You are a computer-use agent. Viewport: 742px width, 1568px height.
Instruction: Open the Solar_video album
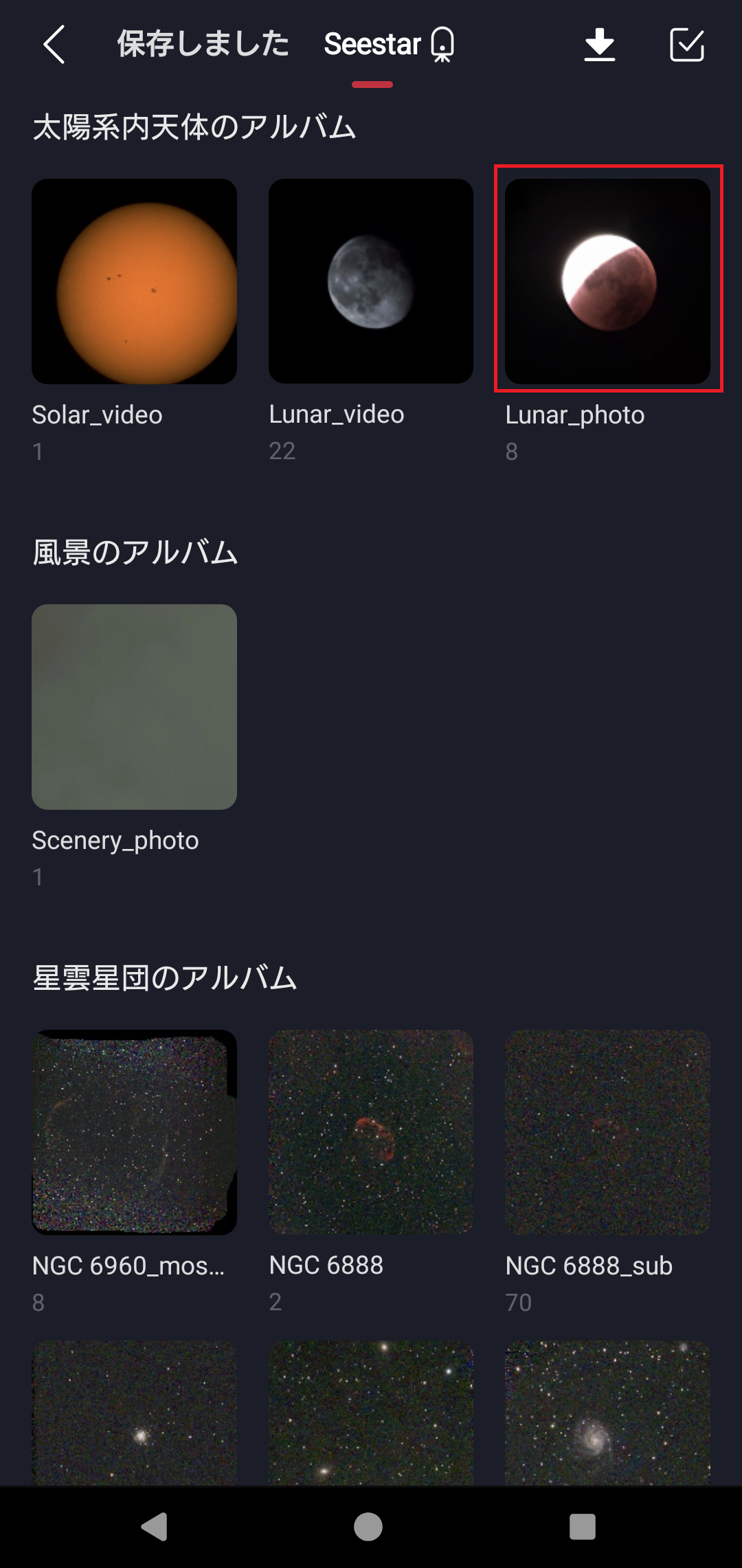pyautogui.click(x=134, y=282)
